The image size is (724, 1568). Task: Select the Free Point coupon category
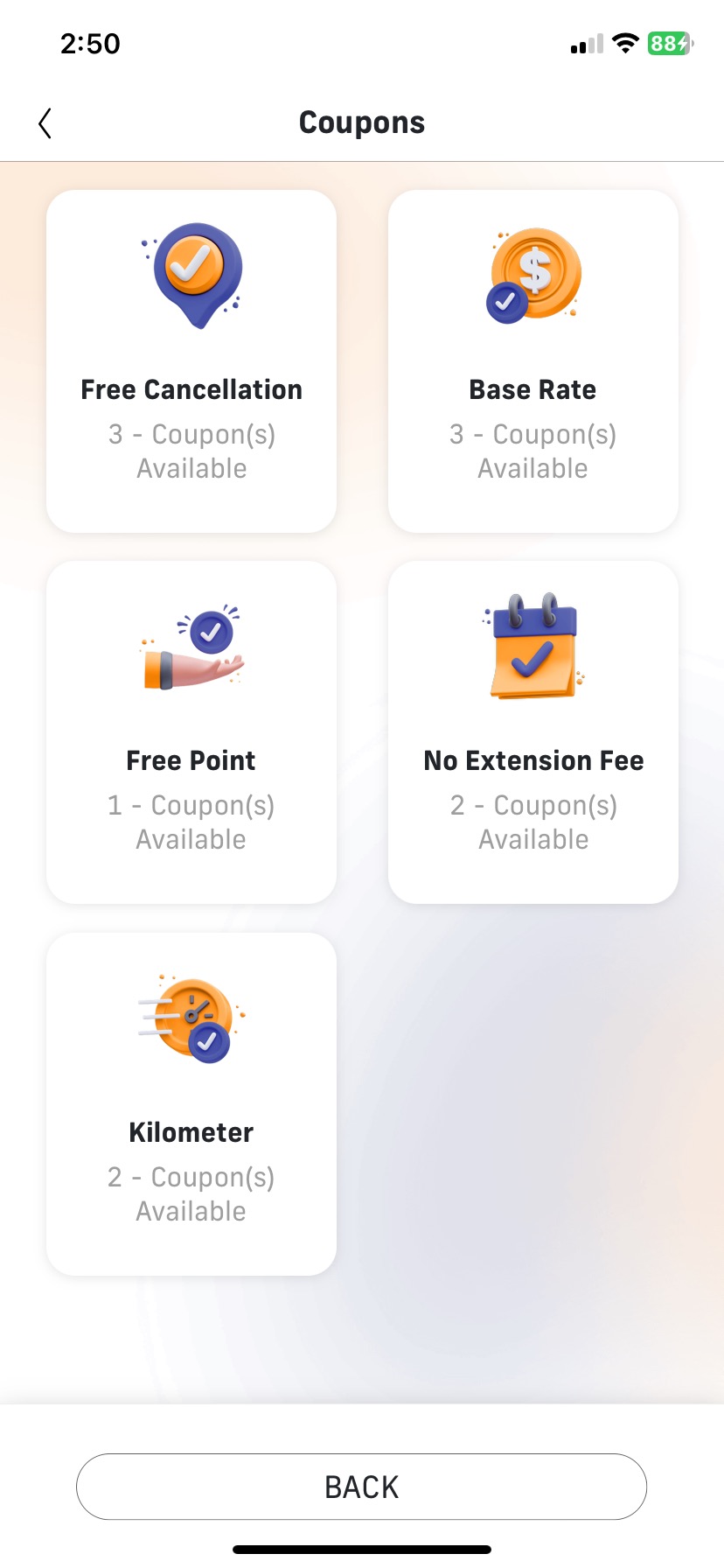point(191,731)
